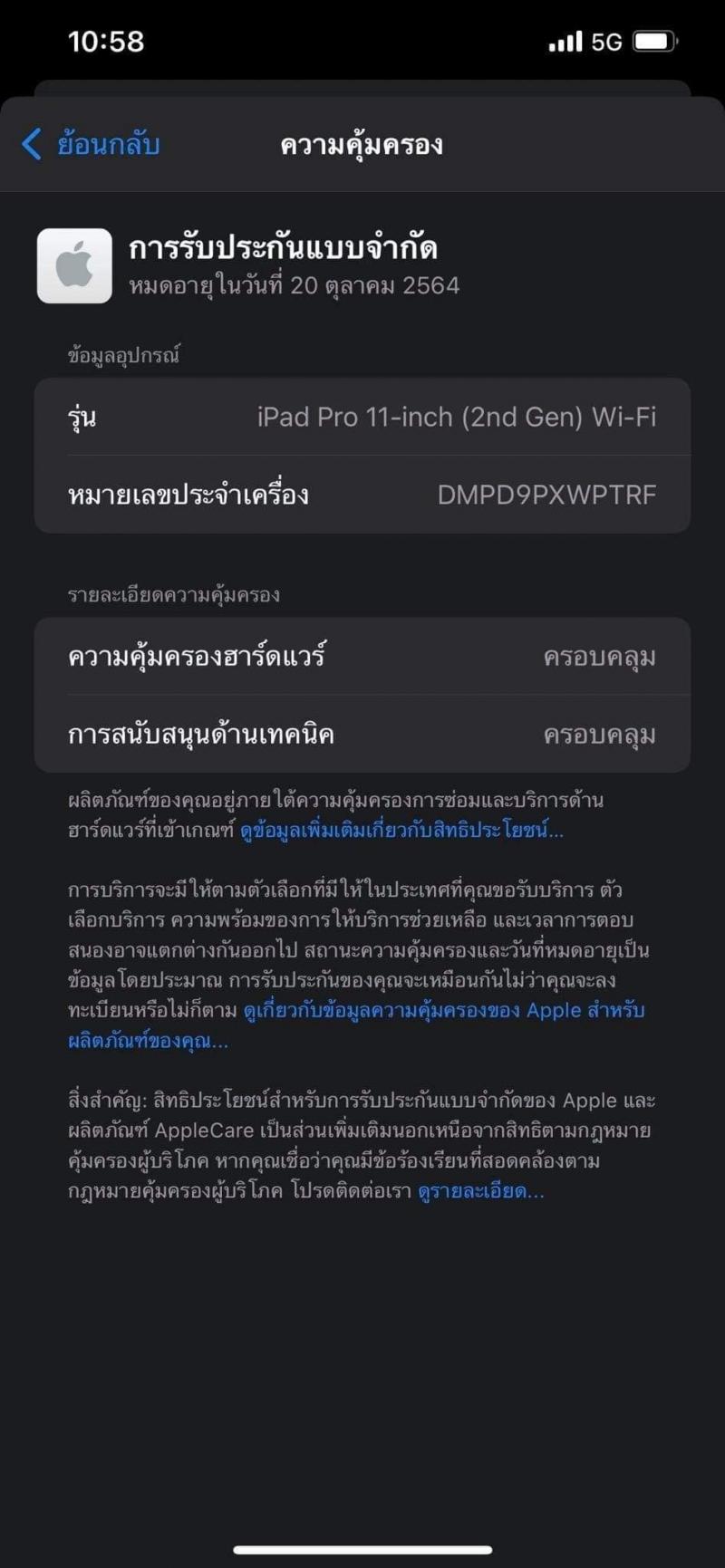Open the ดูข้อมูลเพิ่มเติมเกี่ยวกับสิทธิประโยชน์ link

pos(401,831)
